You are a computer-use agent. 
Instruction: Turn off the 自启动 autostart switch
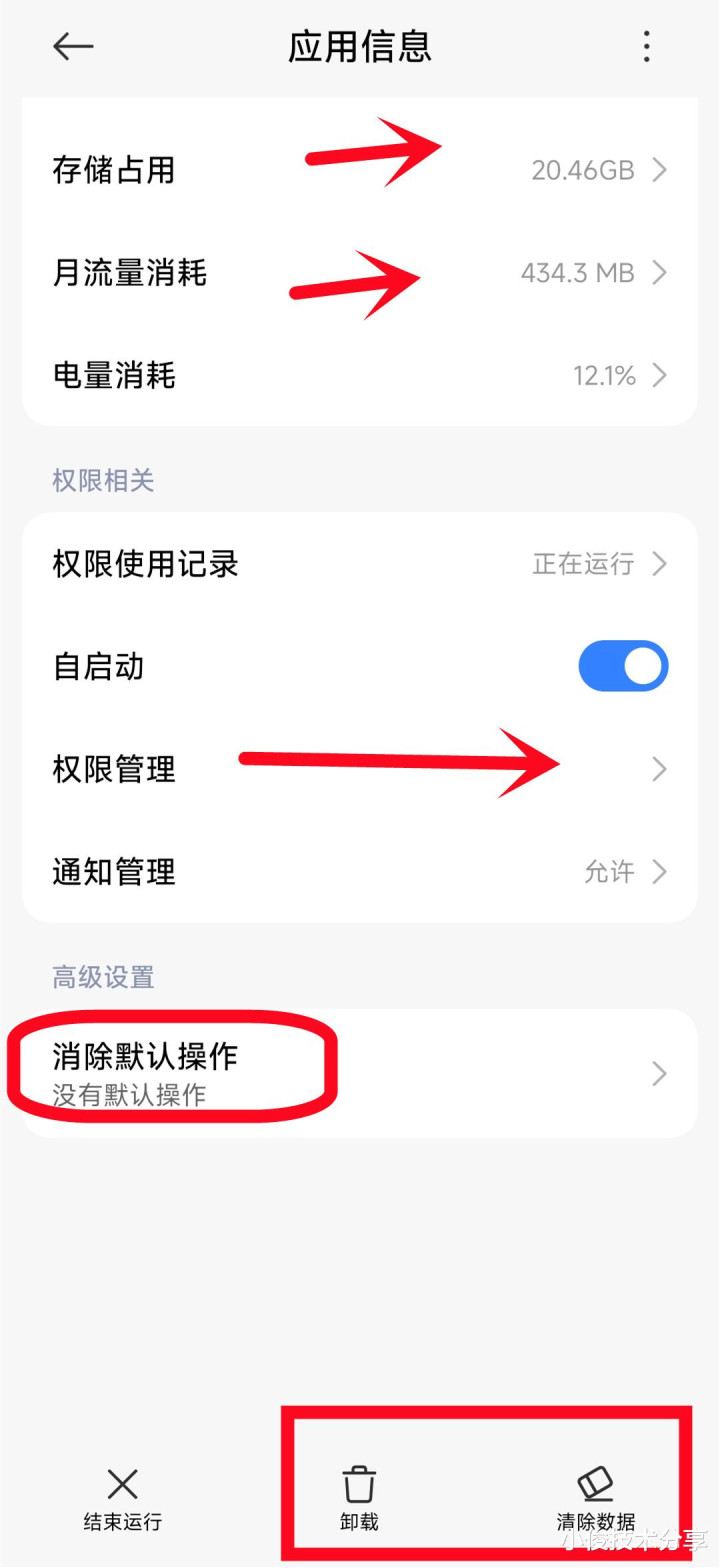[x=623, y=666]
